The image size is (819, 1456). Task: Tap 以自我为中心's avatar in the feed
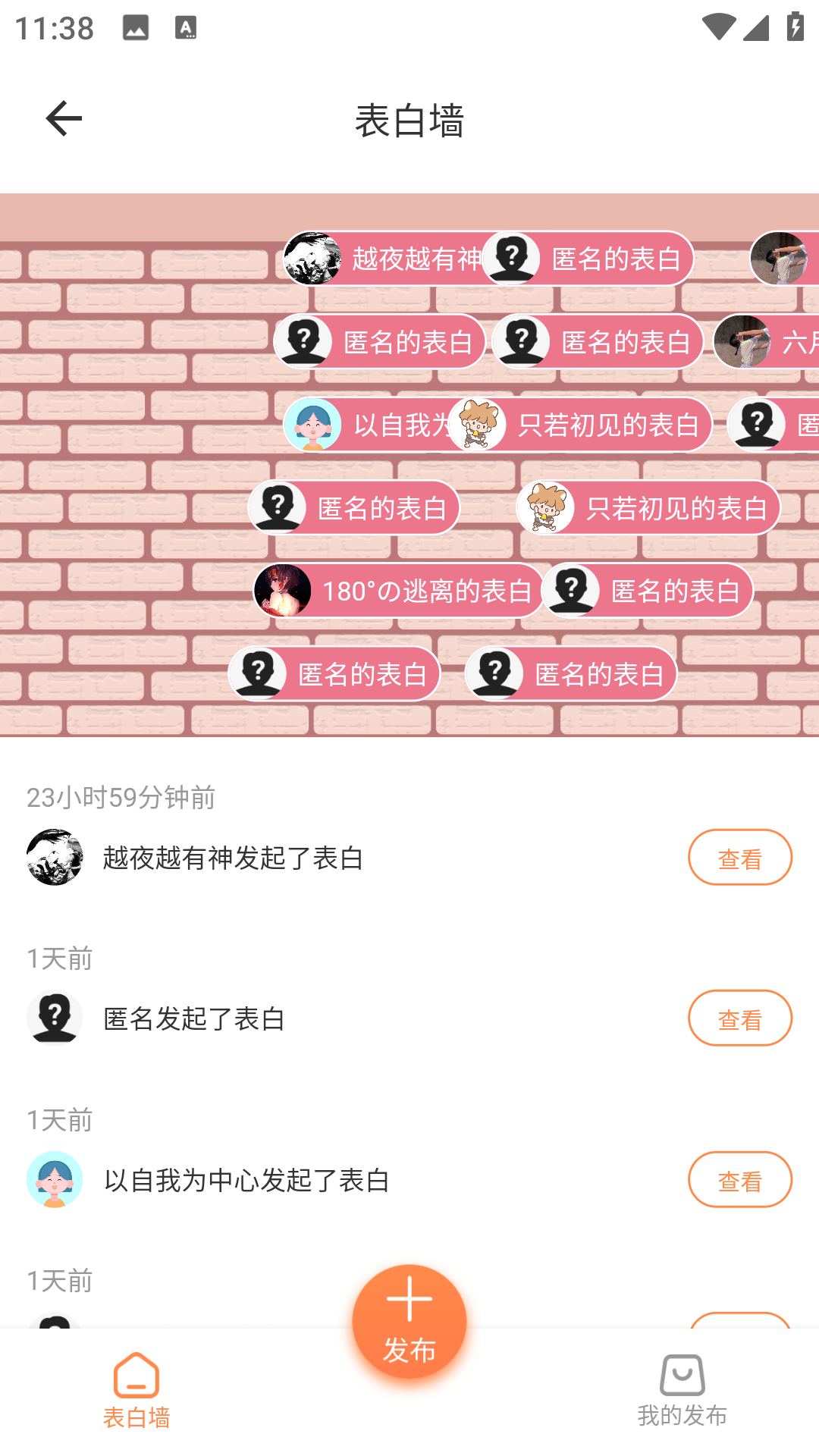point(54,1180)
